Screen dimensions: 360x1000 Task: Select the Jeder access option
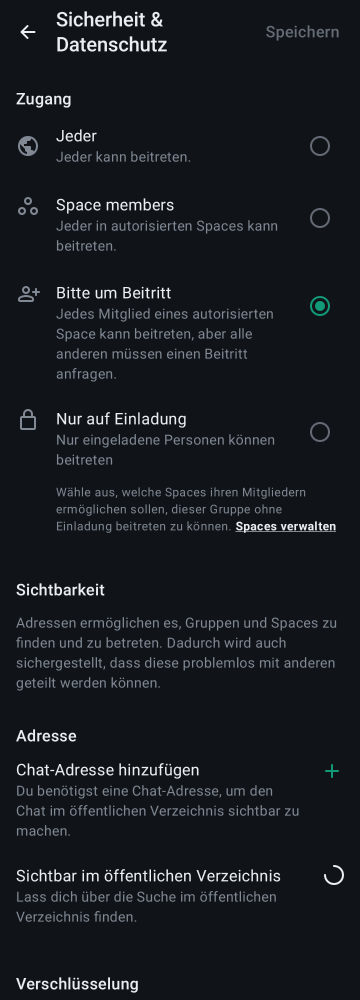(180, 146)
